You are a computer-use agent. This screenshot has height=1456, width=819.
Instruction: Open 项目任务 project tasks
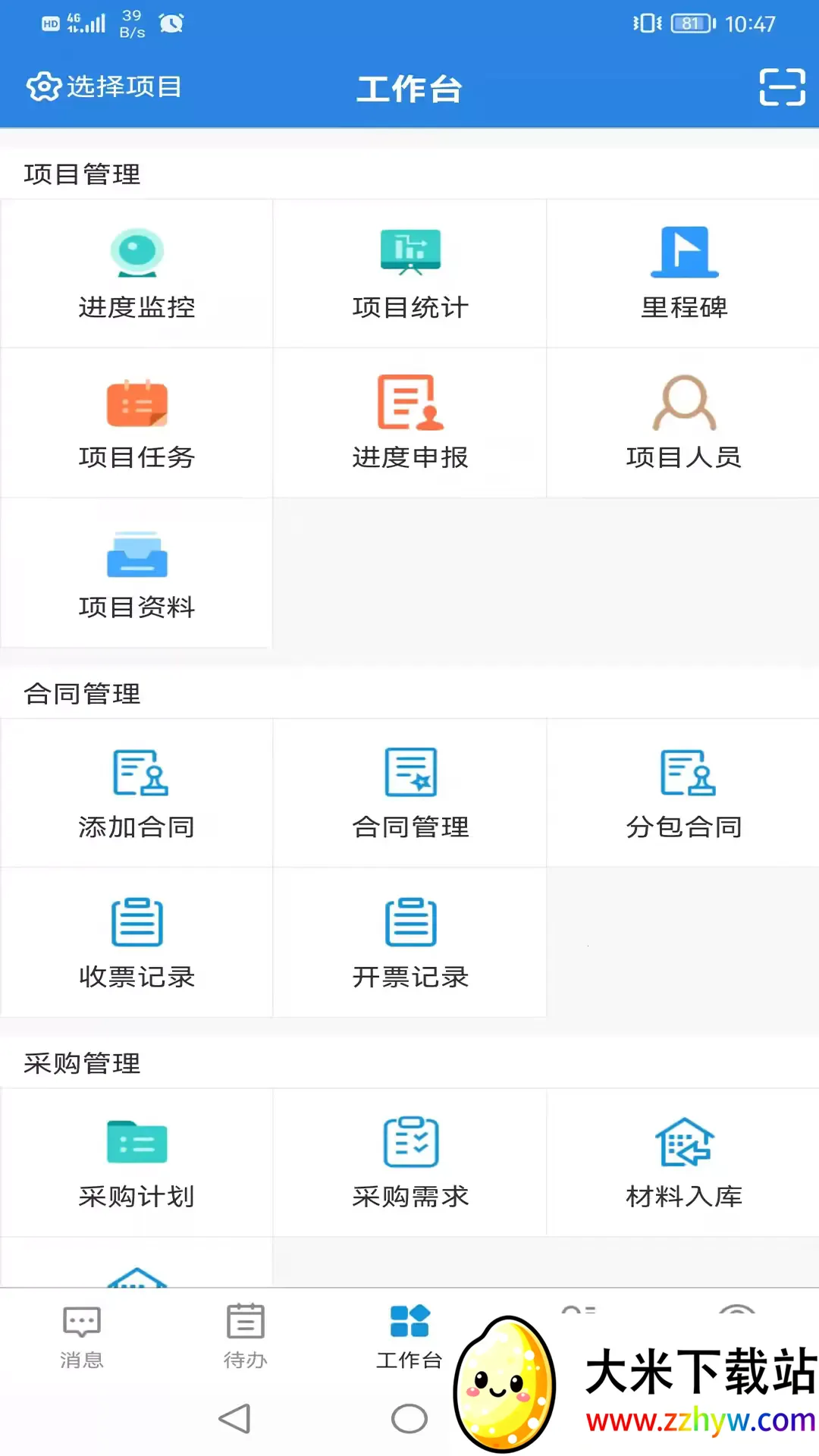tap(136, 423)
